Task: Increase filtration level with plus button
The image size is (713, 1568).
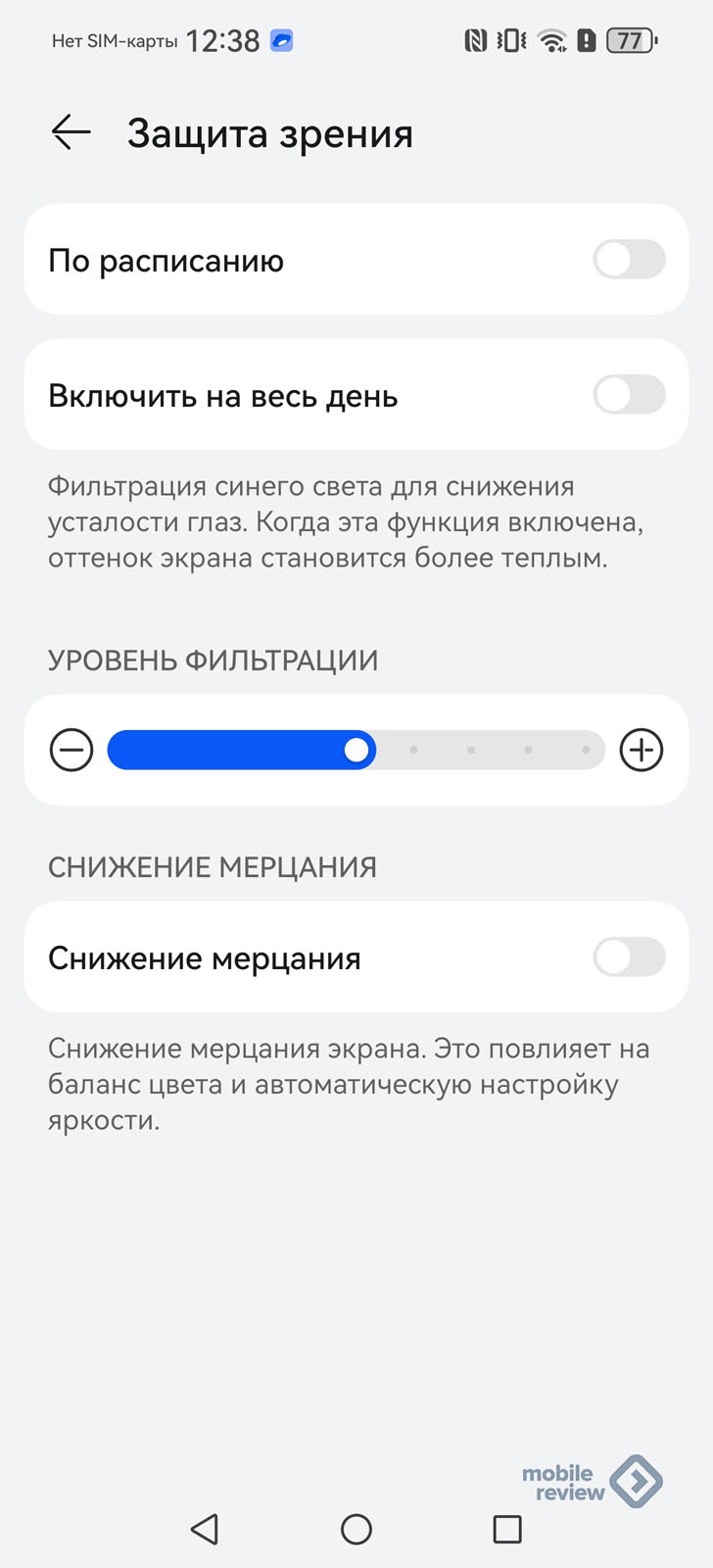Action: pyautogui.click(x=642, y=751)
